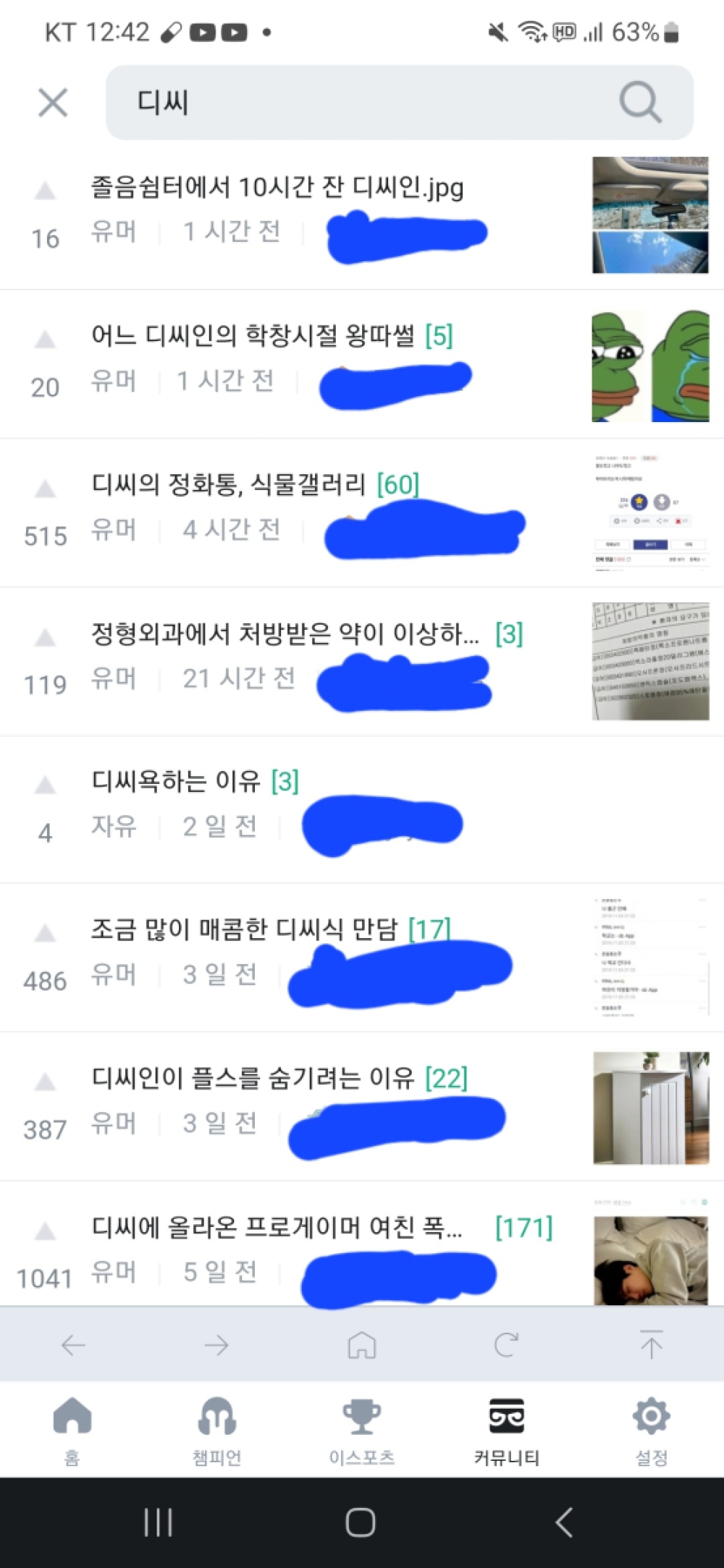
Task: Switch to the 챔피언 tab
Action: tap(217, 1431)
